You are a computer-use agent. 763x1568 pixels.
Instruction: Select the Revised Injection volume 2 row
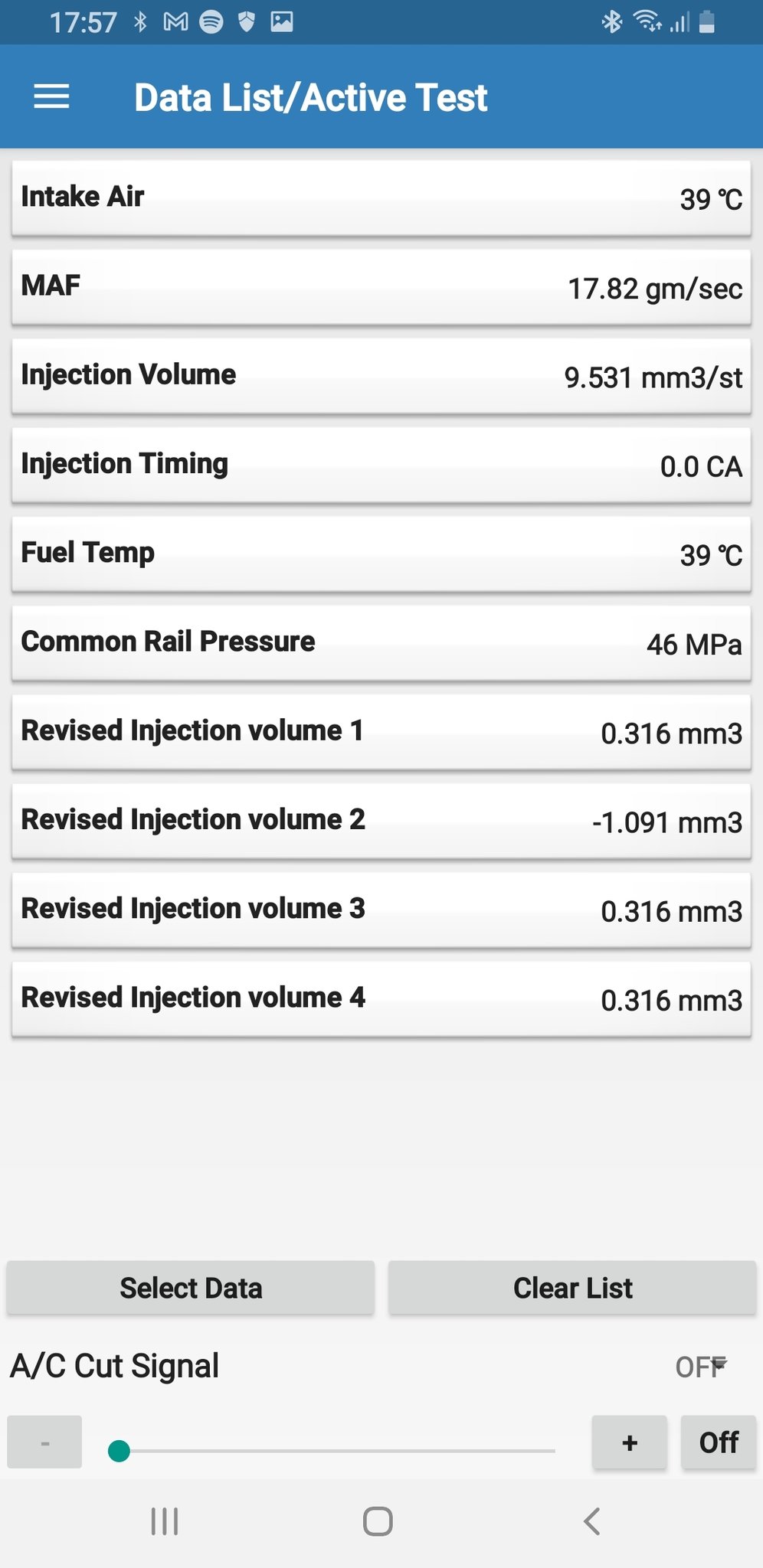(381, 821)
